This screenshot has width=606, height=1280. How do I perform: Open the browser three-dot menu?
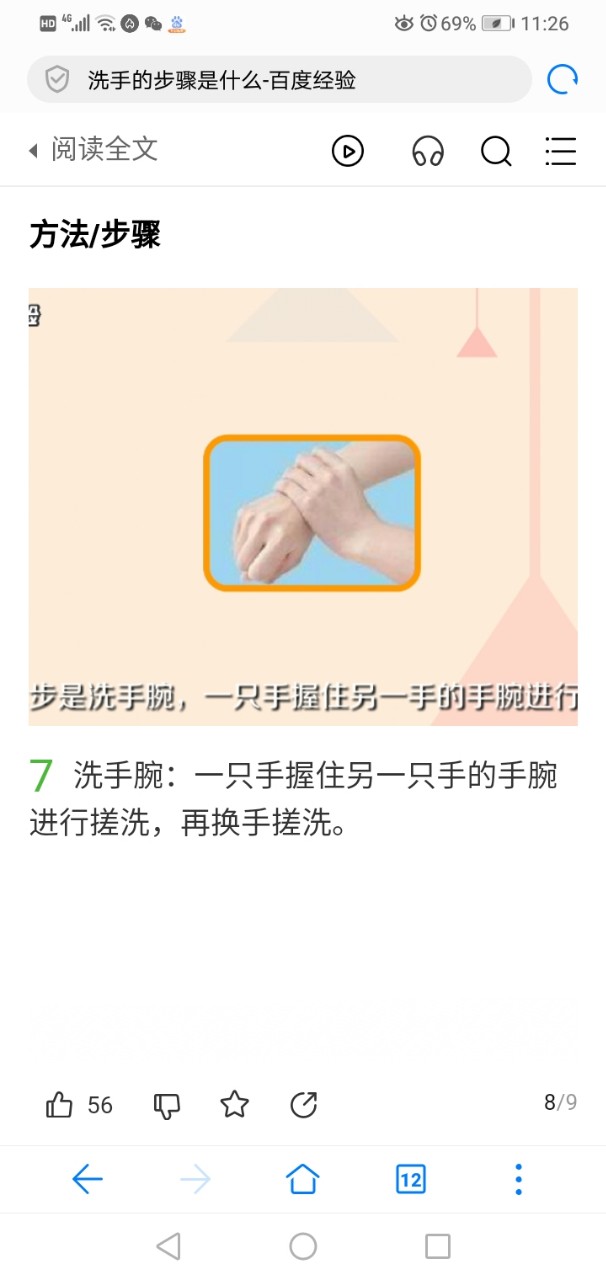click(518, 1180)
